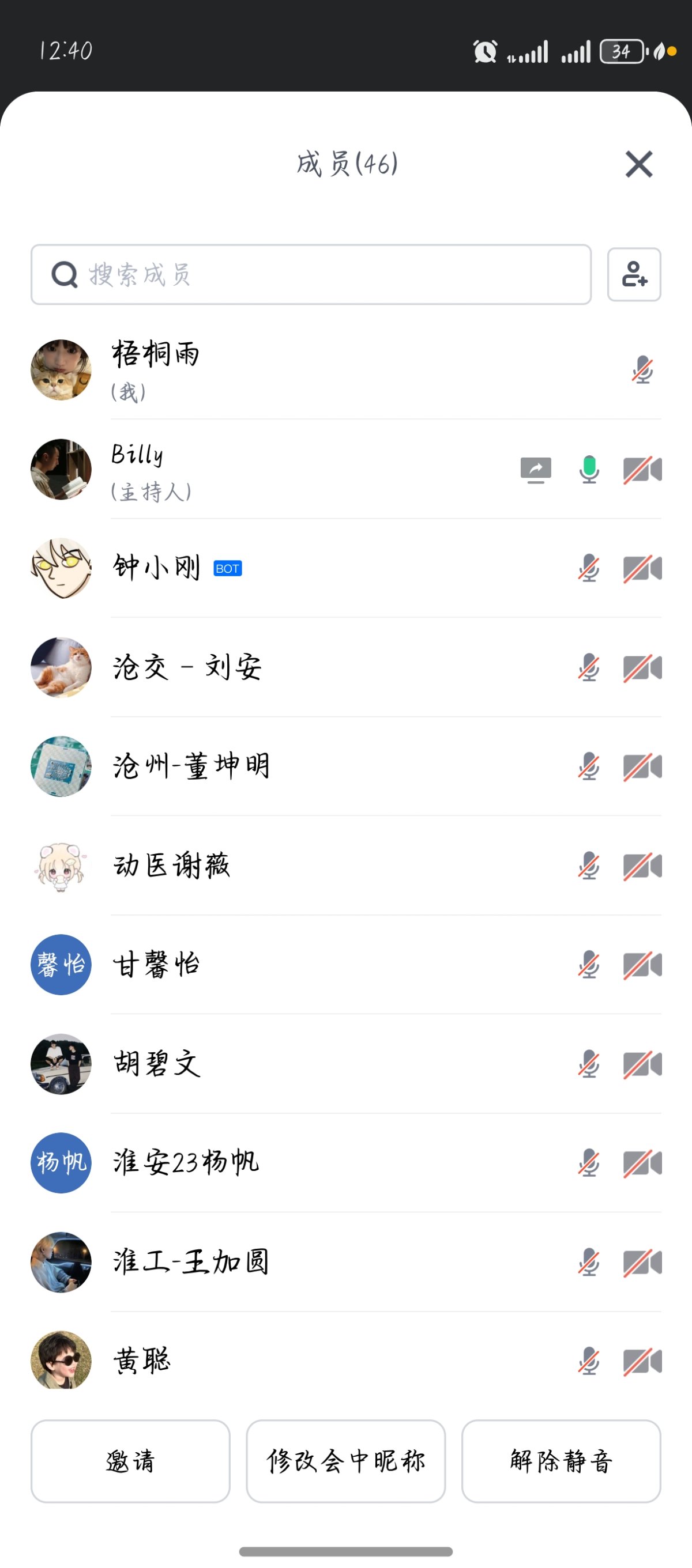Click the 修改会中昵称 button

coord(345,1462)
